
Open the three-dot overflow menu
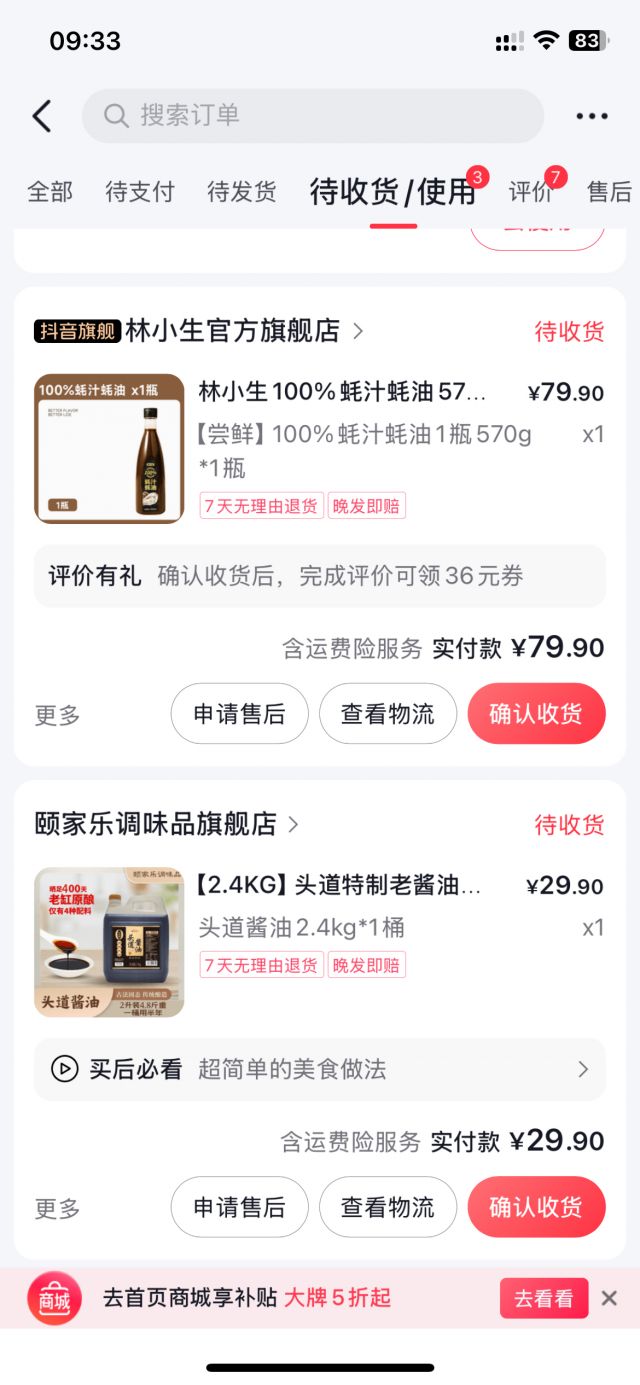click(591, 116)
